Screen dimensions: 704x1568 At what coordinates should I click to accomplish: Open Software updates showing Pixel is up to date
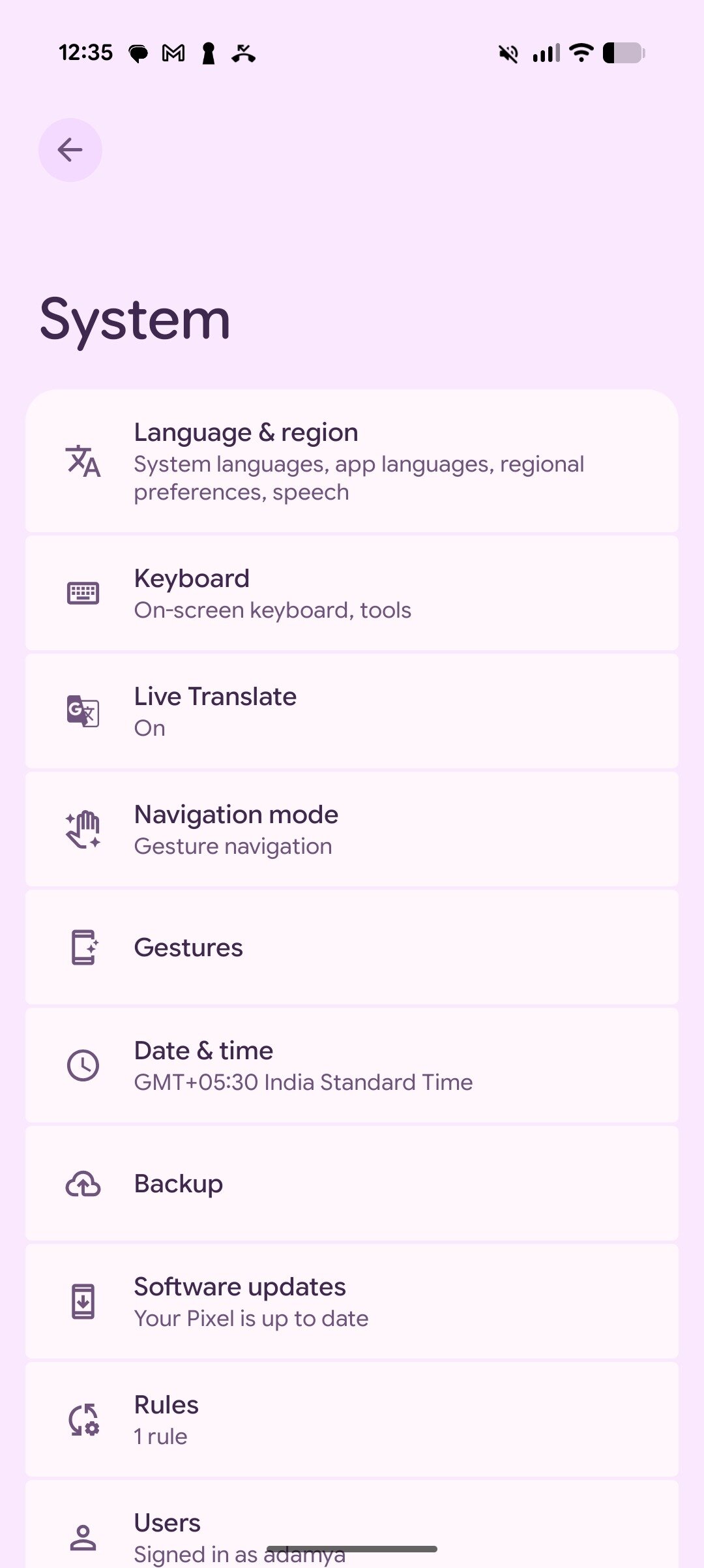pos(352,1301)
